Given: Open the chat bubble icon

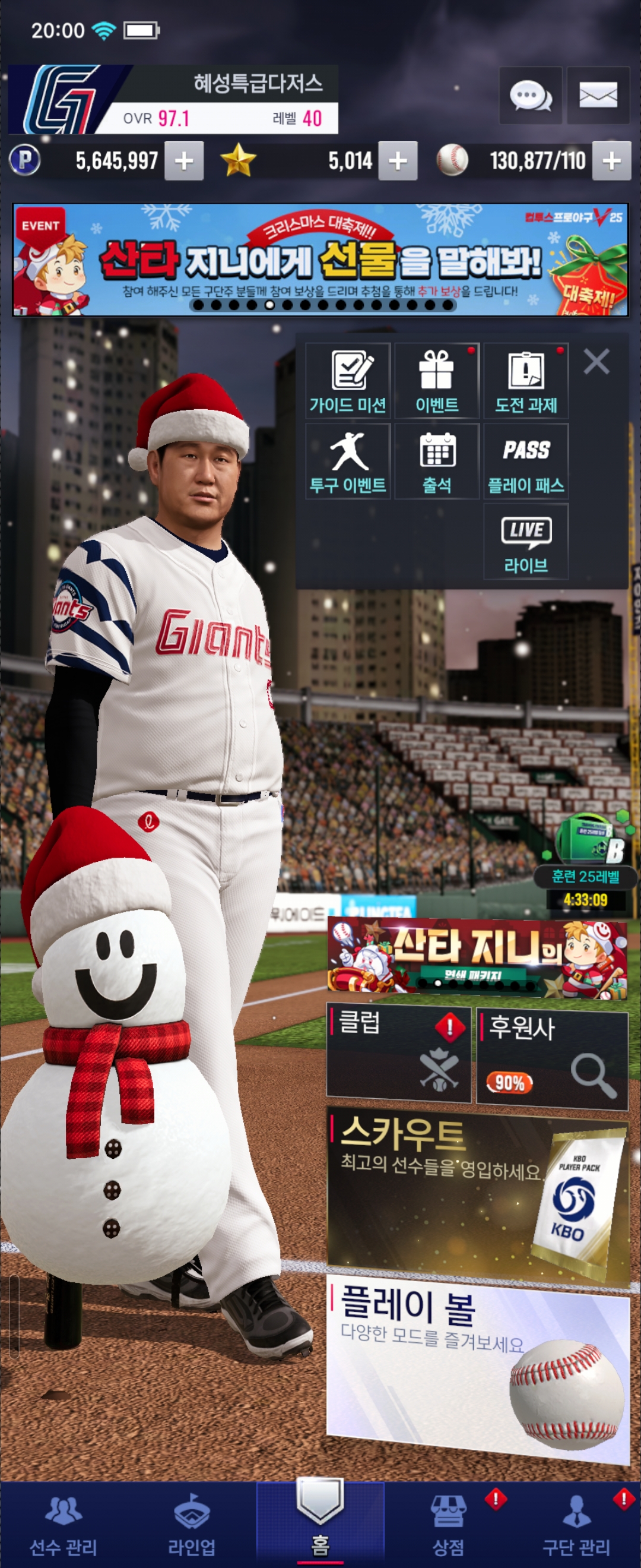Looking at the screenshot, I should click(531, 96).
